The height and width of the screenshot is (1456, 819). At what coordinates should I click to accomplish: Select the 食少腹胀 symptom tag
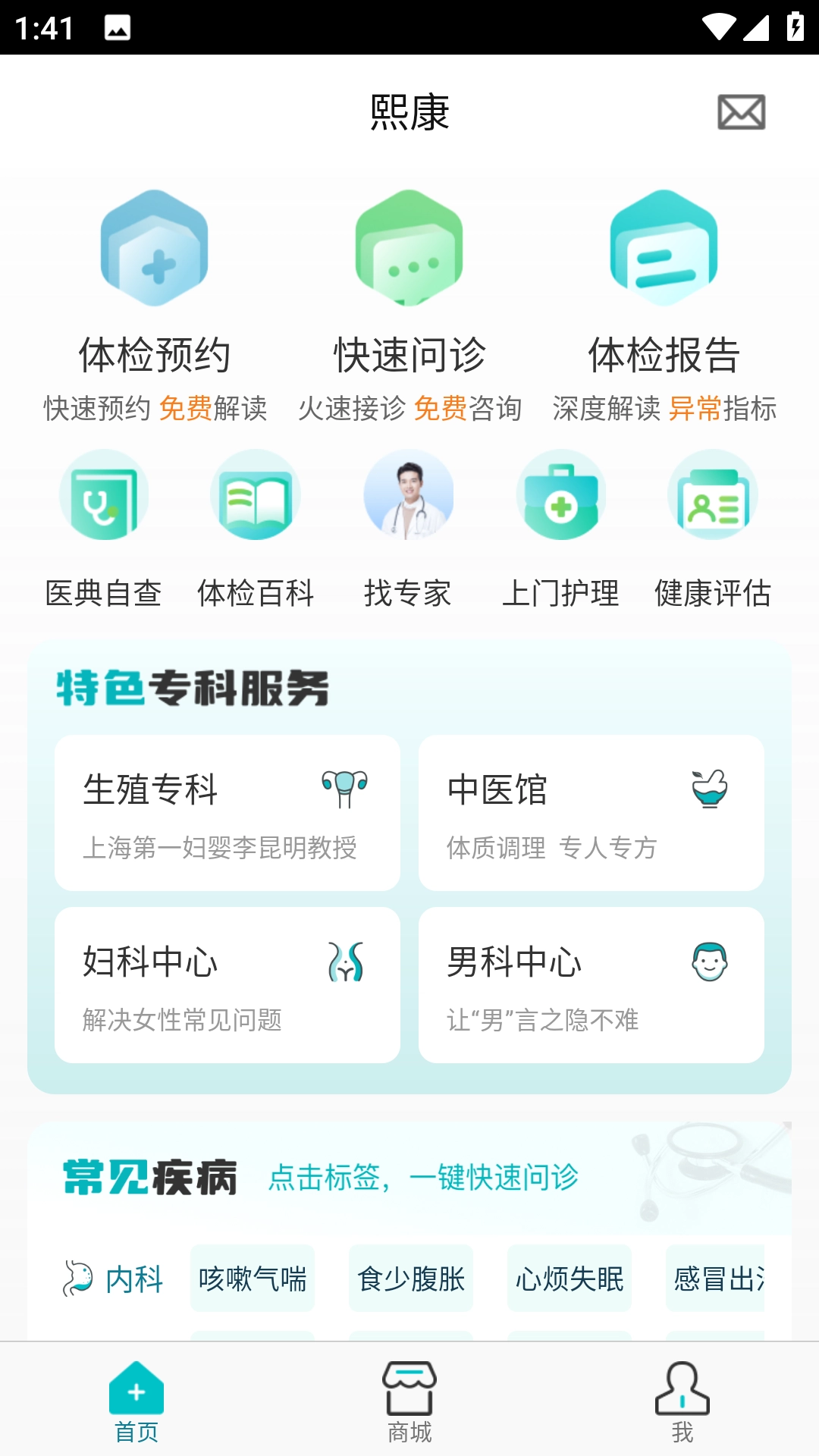[x=411, y=1279]
